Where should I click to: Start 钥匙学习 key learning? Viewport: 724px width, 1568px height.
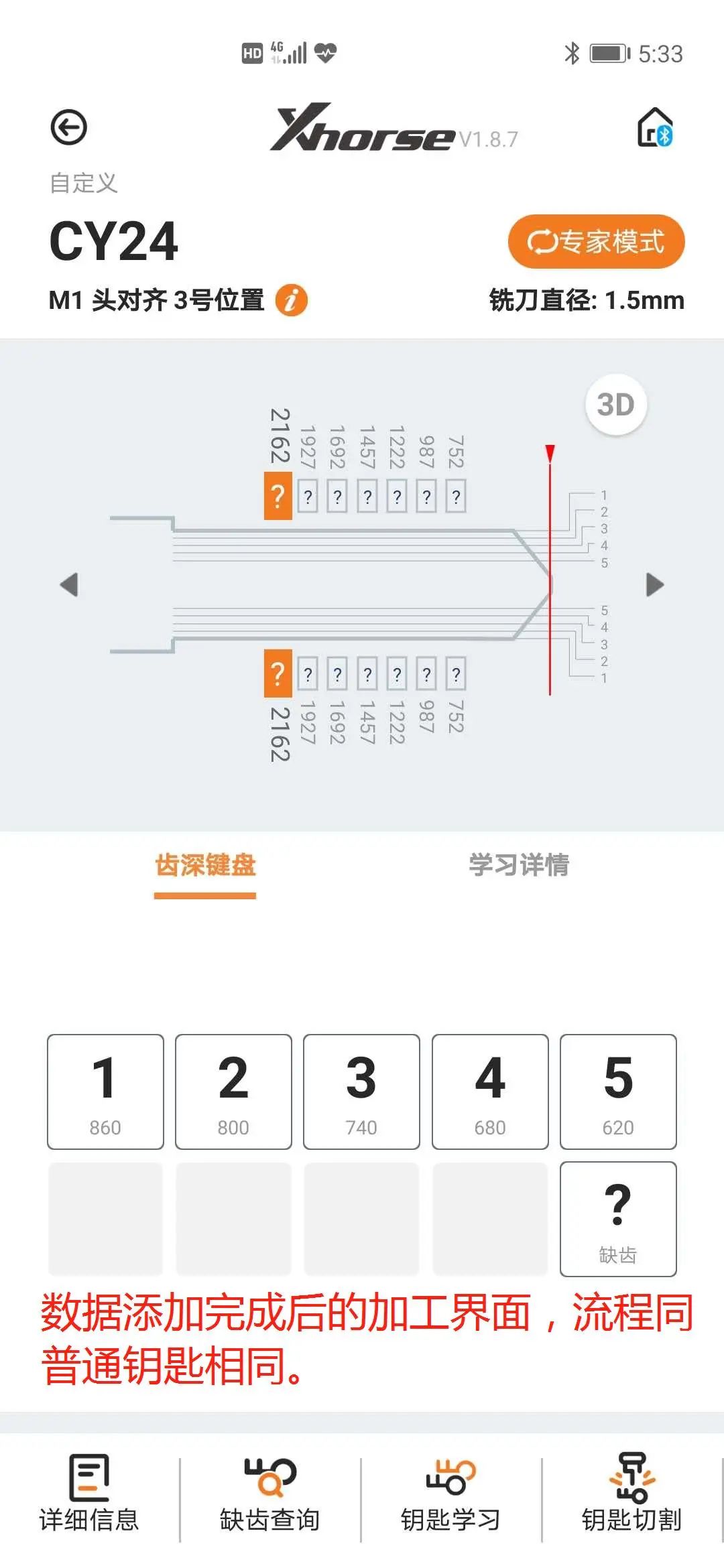click(x=450, y=1494)
